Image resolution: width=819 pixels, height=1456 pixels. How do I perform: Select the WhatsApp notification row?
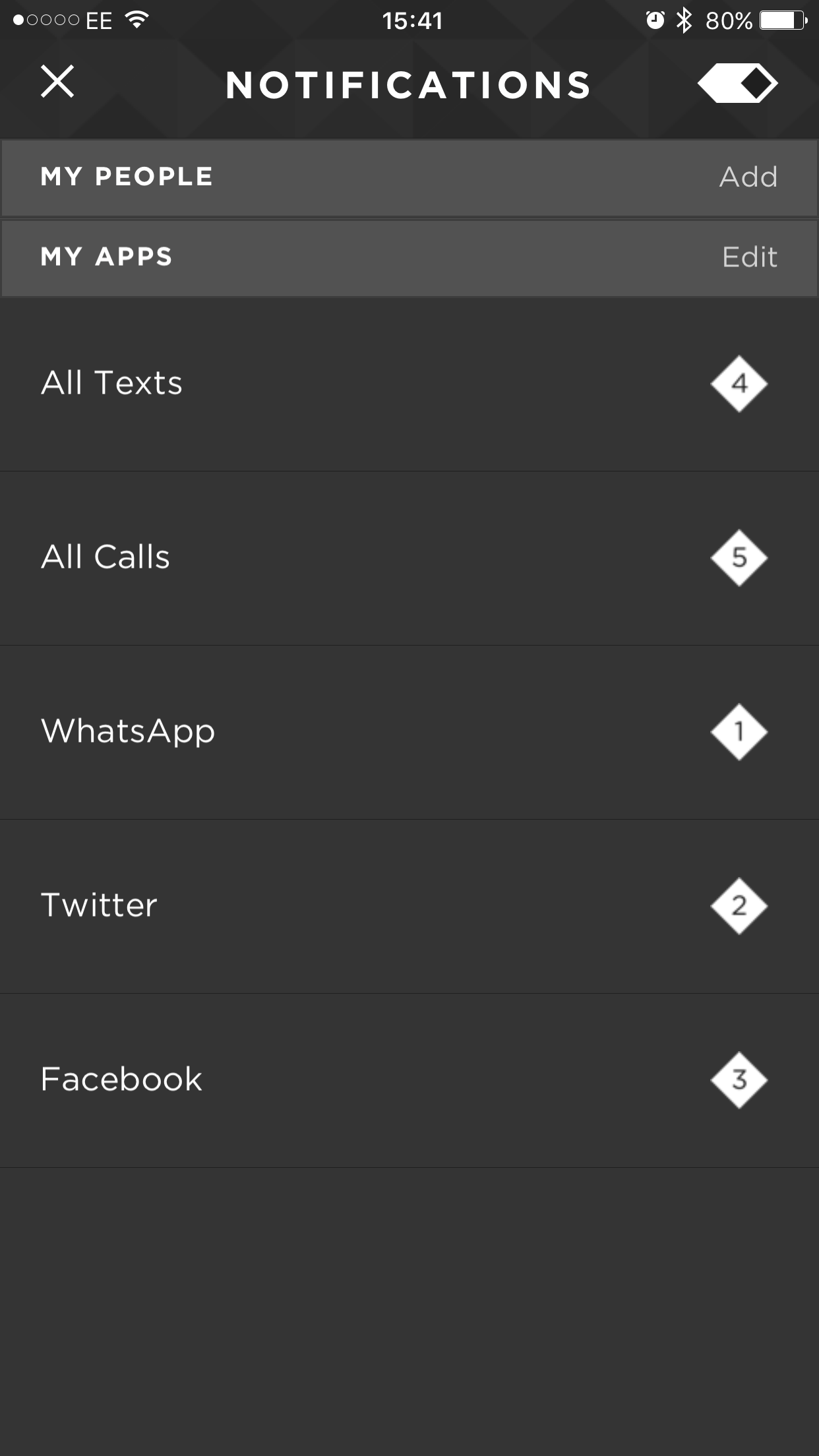(x=409, y=733)
